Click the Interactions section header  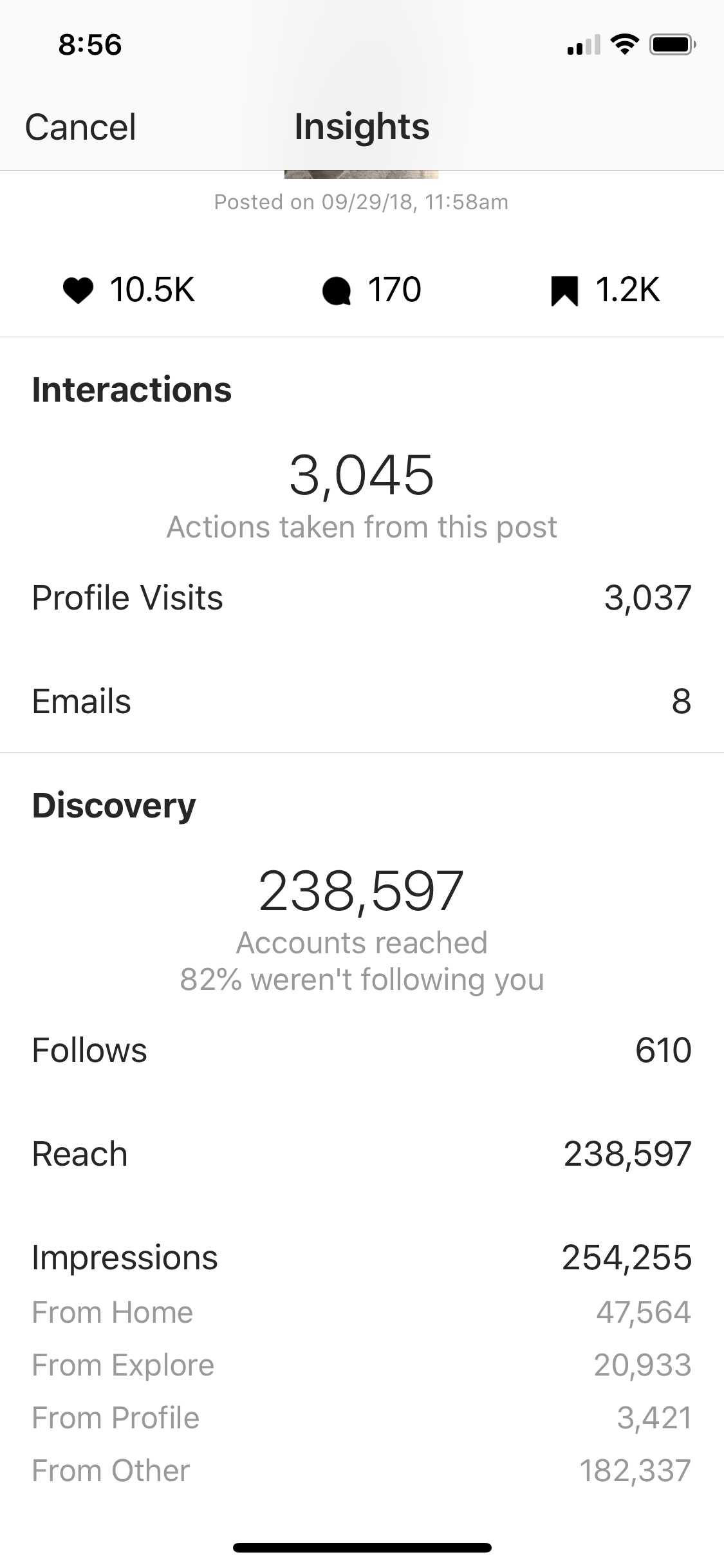tap(132, 389)
